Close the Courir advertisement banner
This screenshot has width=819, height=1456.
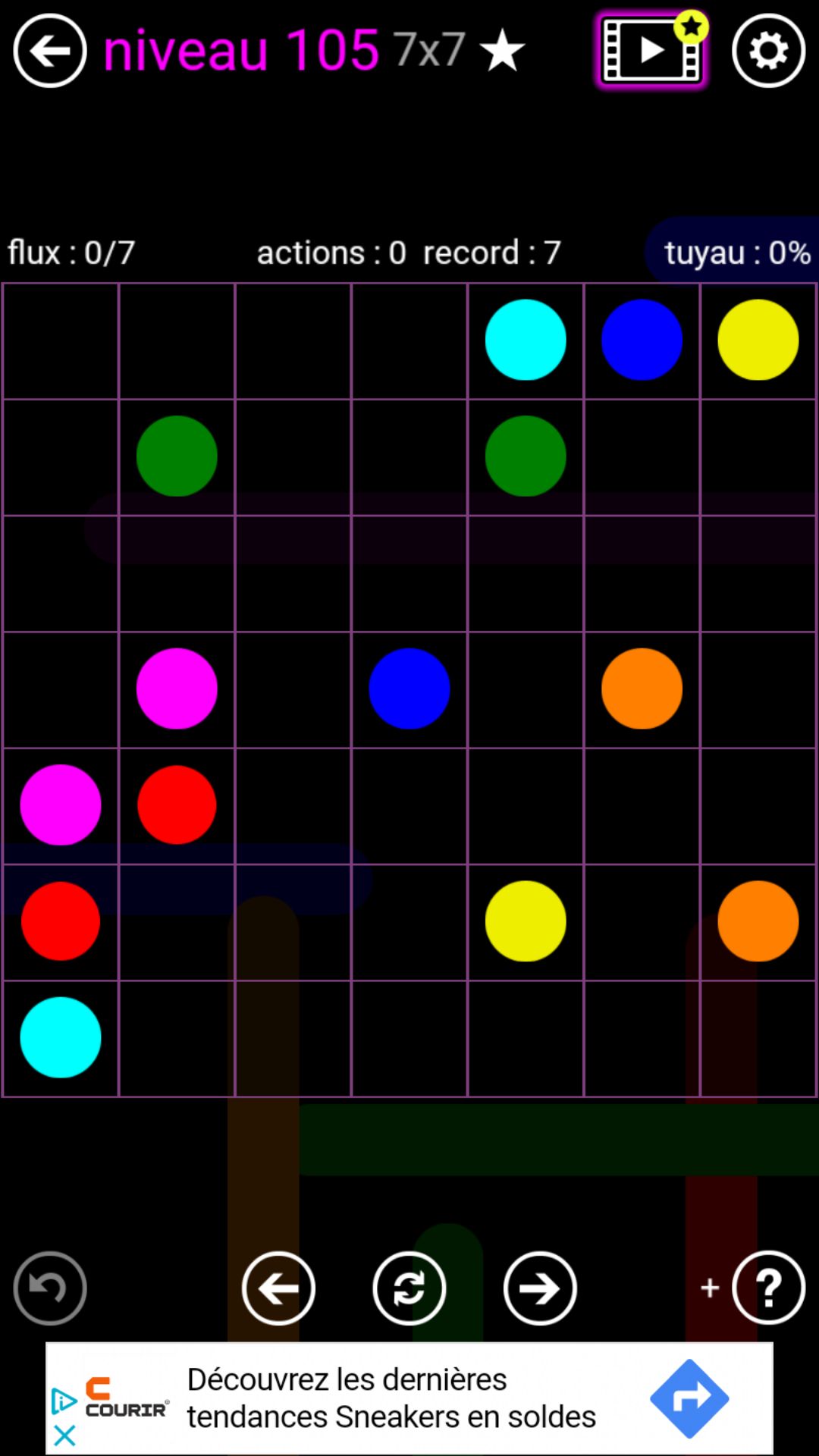click(65, 1435)
